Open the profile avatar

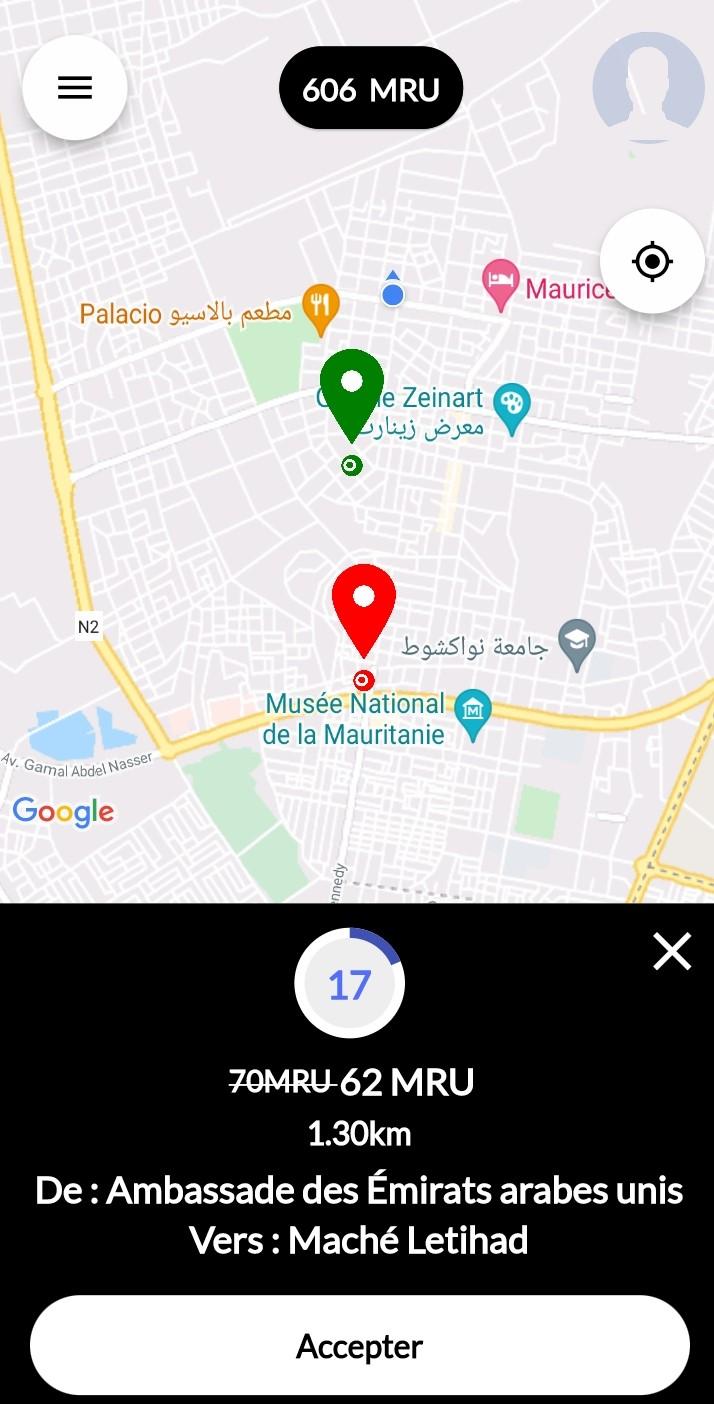(648, 88)
